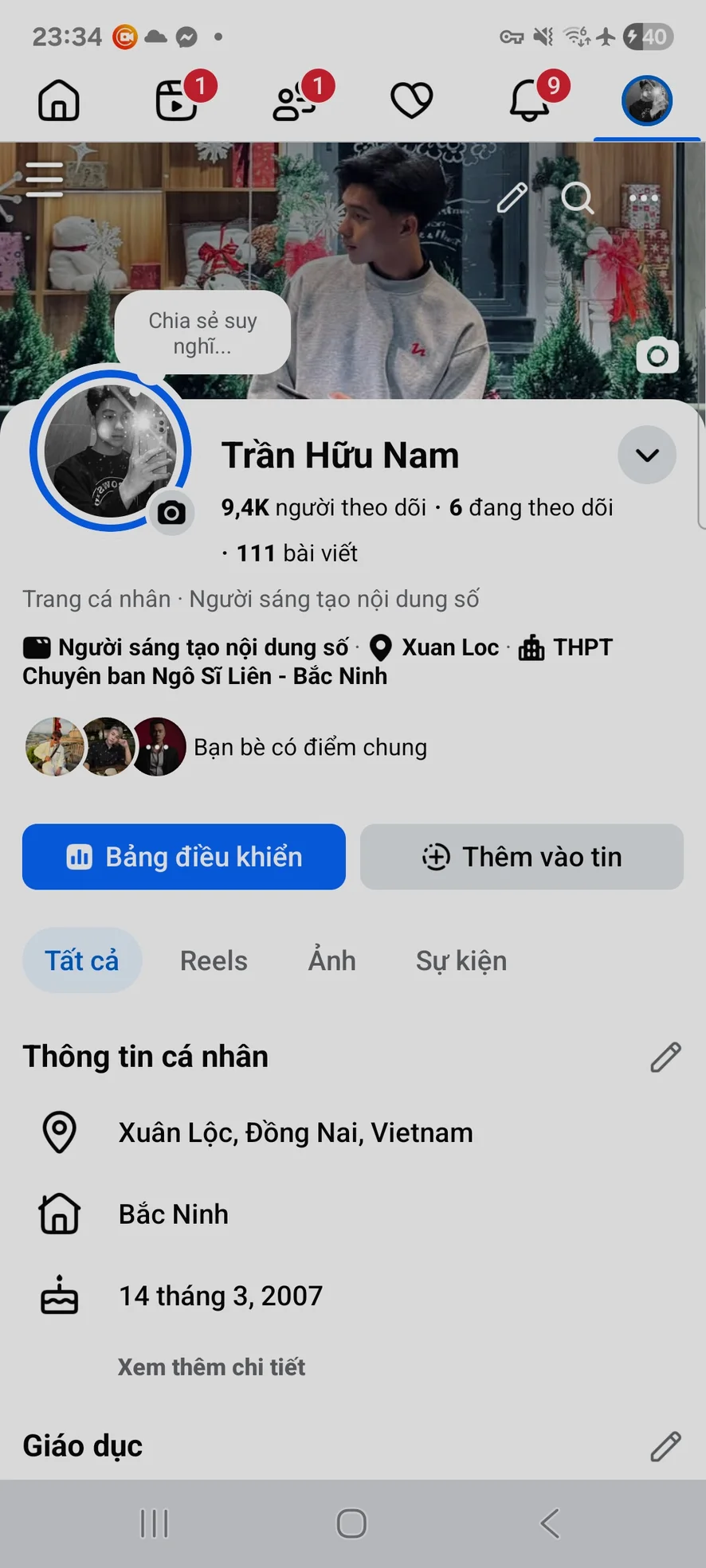Tap Thêm vào tin button
706x1568 pixels.
click(522, 857)
